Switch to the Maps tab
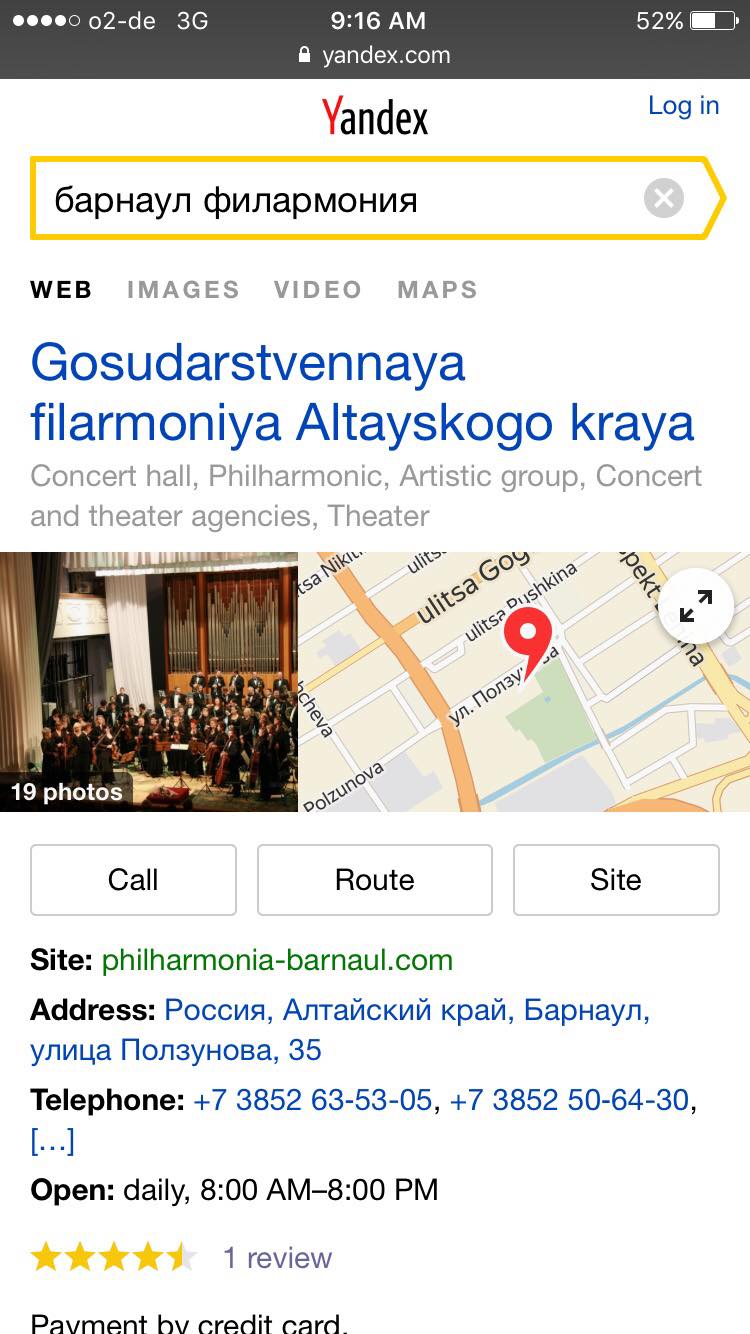This screenshot has height=1334, width=750. pyautogui.click(x=437, y=290)
